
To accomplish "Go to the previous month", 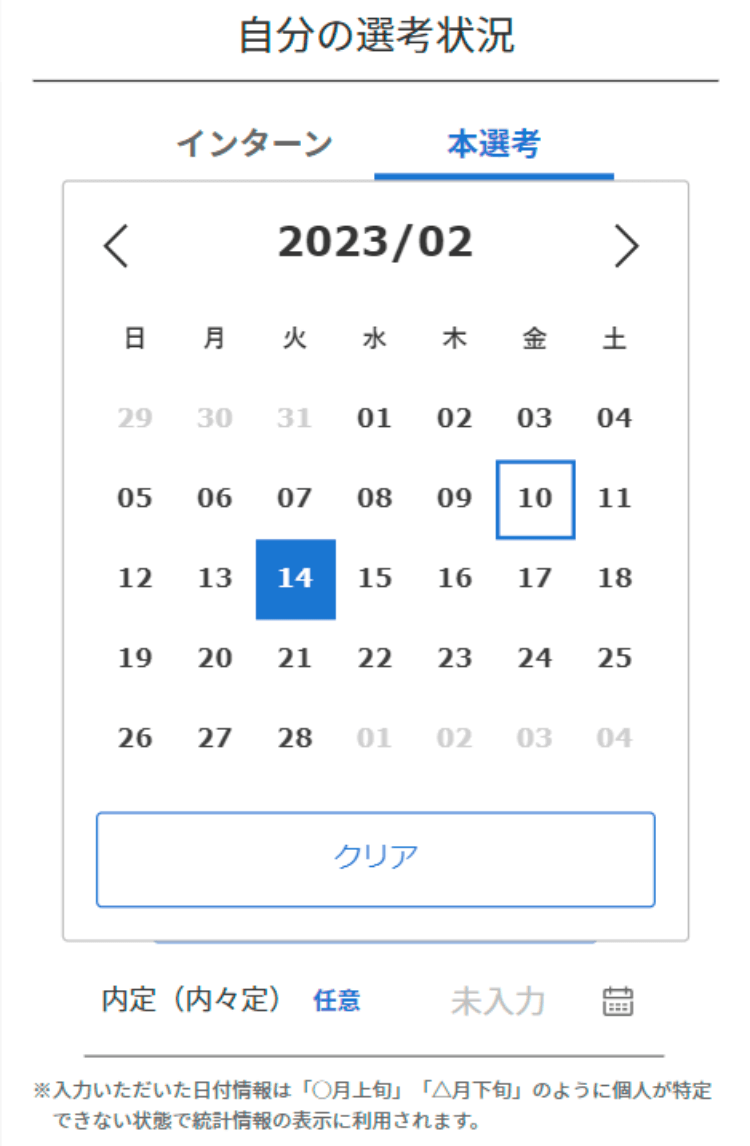I will 117,246.
